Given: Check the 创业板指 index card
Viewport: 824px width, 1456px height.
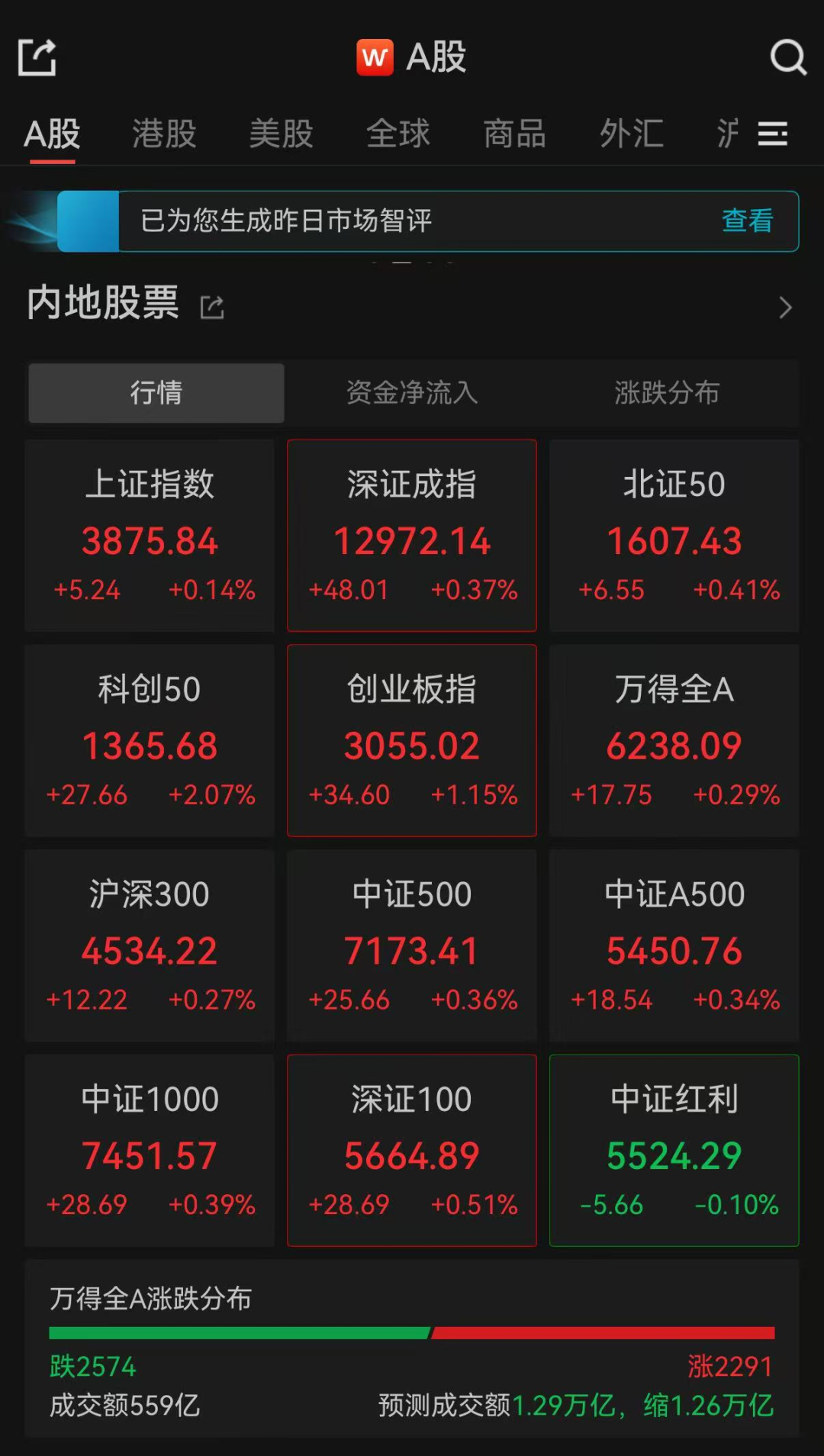Looking at the screenshot, I should (x=412, y=740).
